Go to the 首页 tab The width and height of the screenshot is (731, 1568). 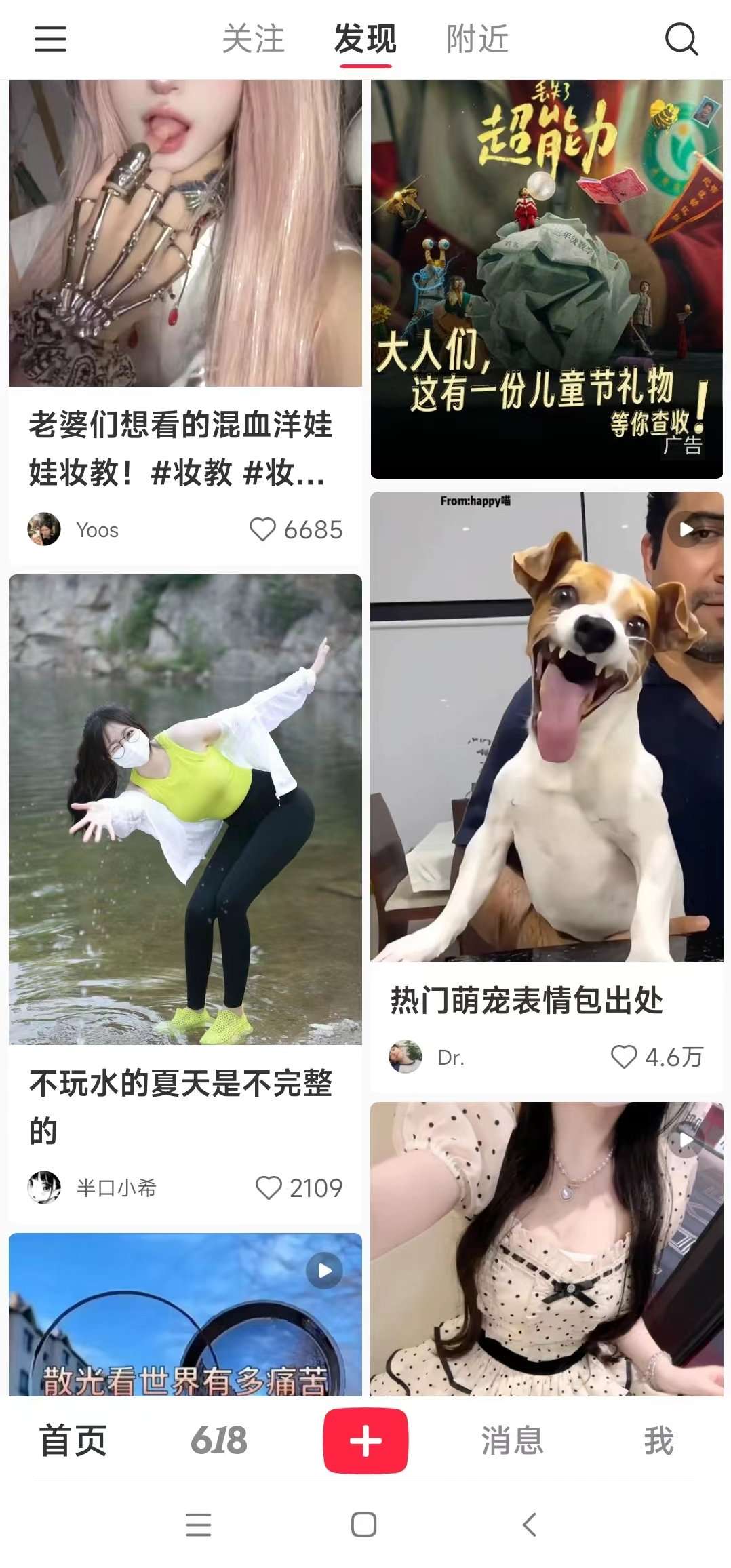(x=73, y=1440)
